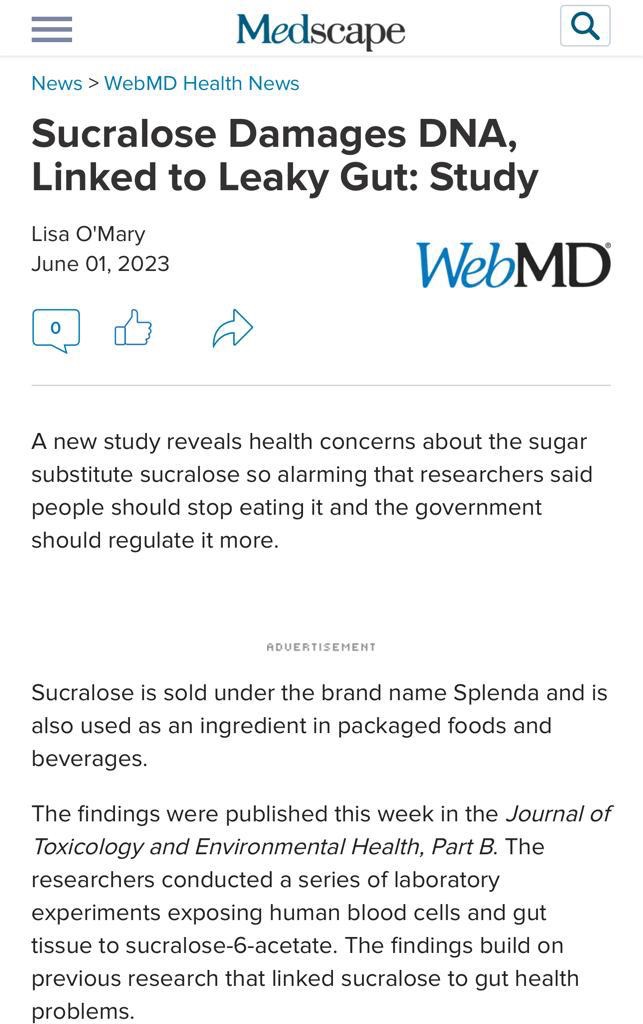Share this article
Image resolution: width=643 pixels, height=1024 pixels.
pyautogui.click(x=232, y=328)
